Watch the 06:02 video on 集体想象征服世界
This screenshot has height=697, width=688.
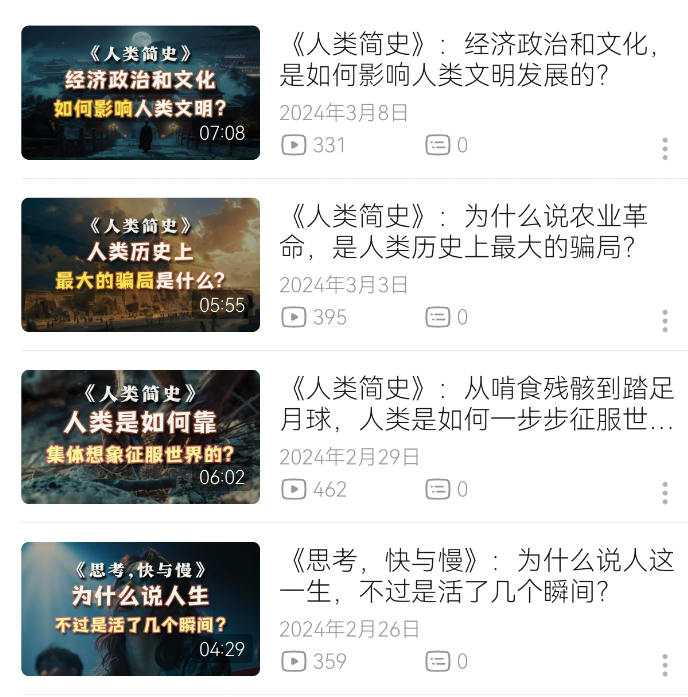140,437
